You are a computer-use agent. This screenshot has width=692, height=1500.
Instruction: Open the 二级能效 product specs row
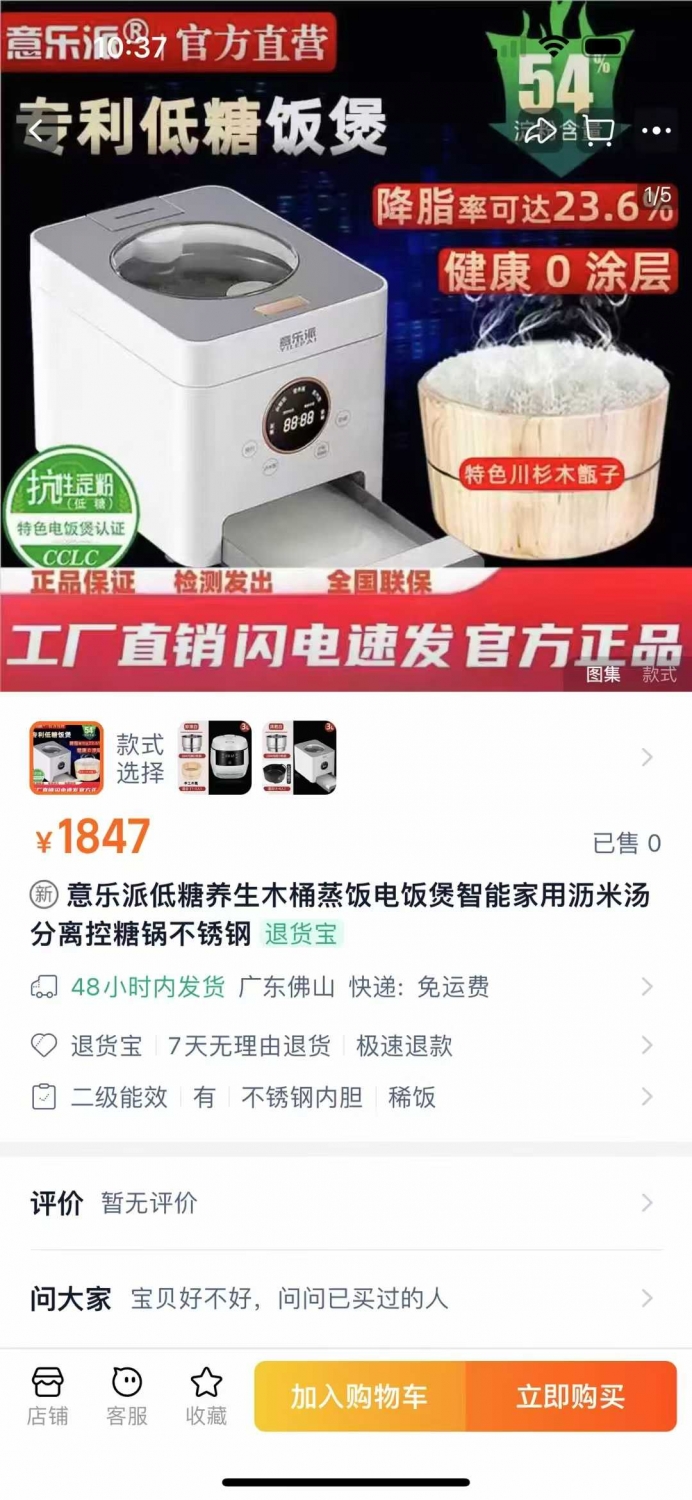(x=346, y=1097)
